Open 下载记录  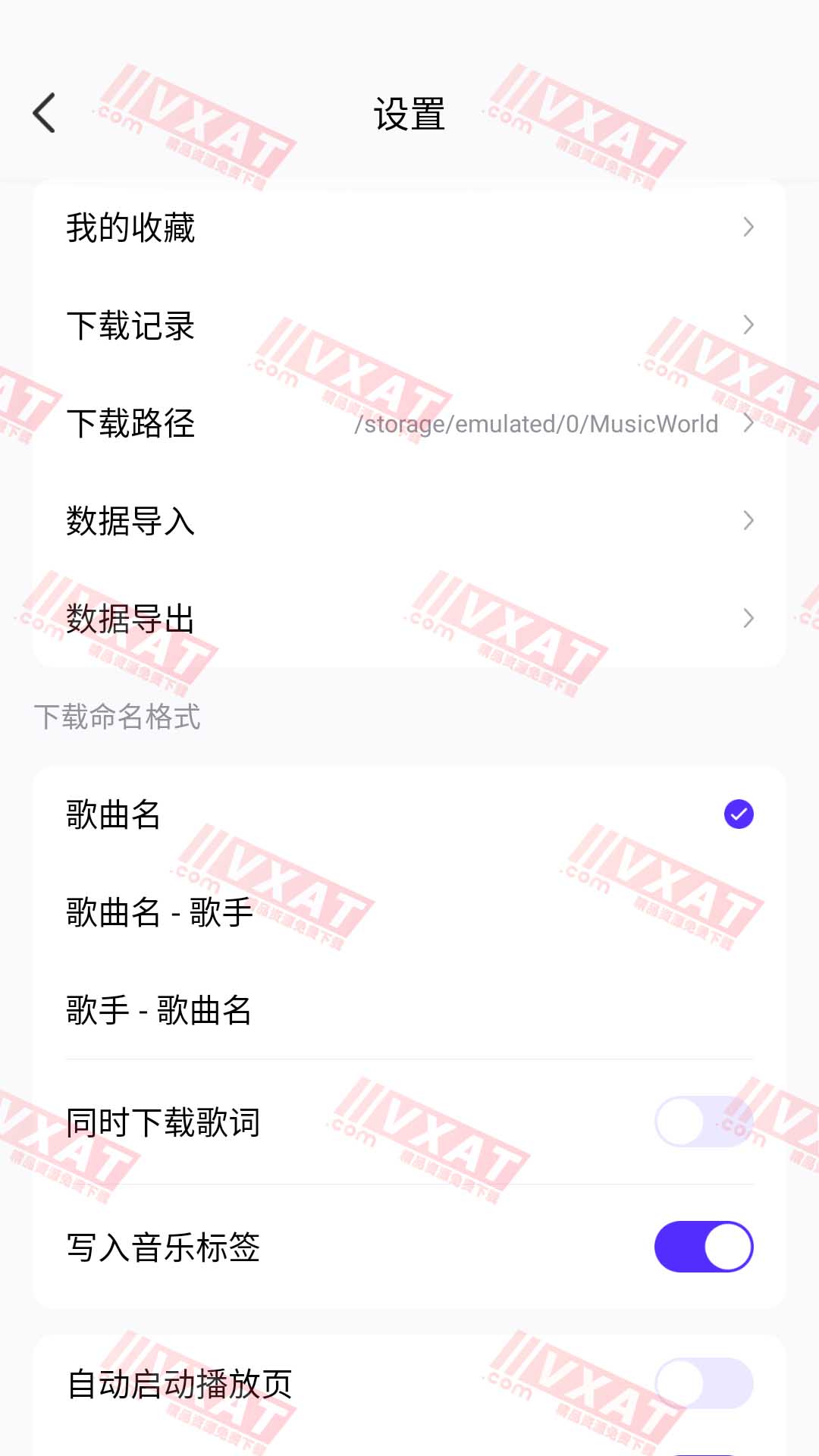(409, 325)
